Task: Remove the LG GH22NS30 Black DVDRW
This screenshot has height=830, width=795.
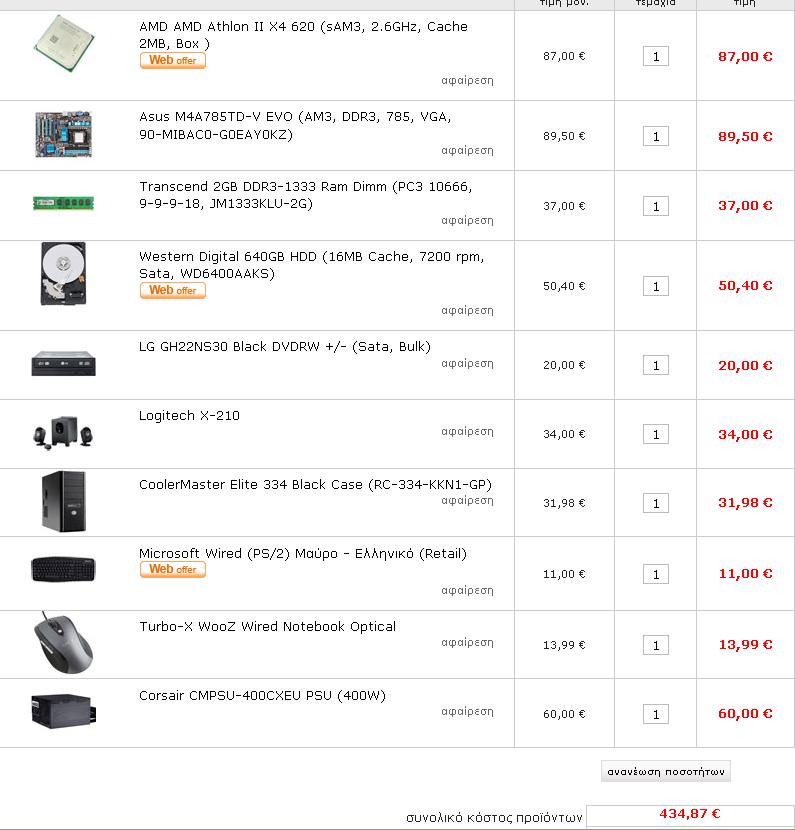Action: click(x=467, y=364)
